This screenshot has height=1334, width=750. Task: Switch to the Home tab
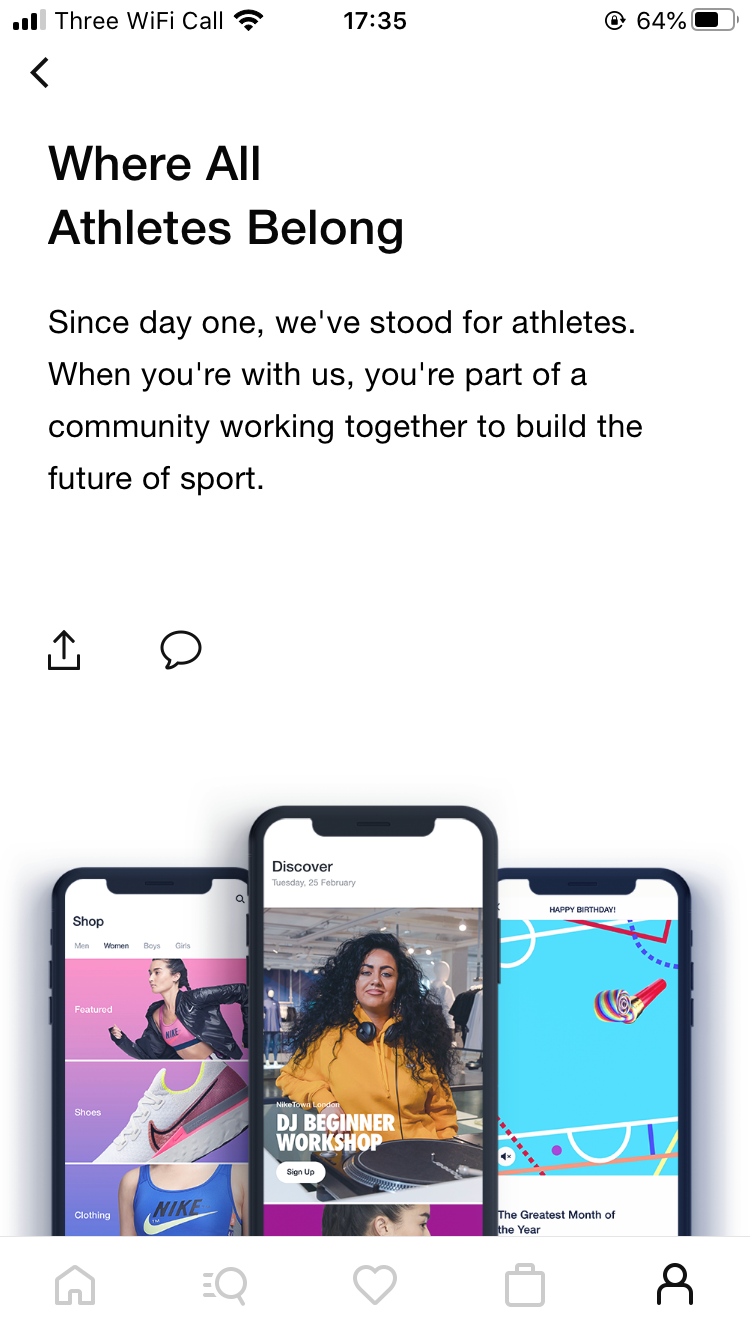coord(75,1285)
